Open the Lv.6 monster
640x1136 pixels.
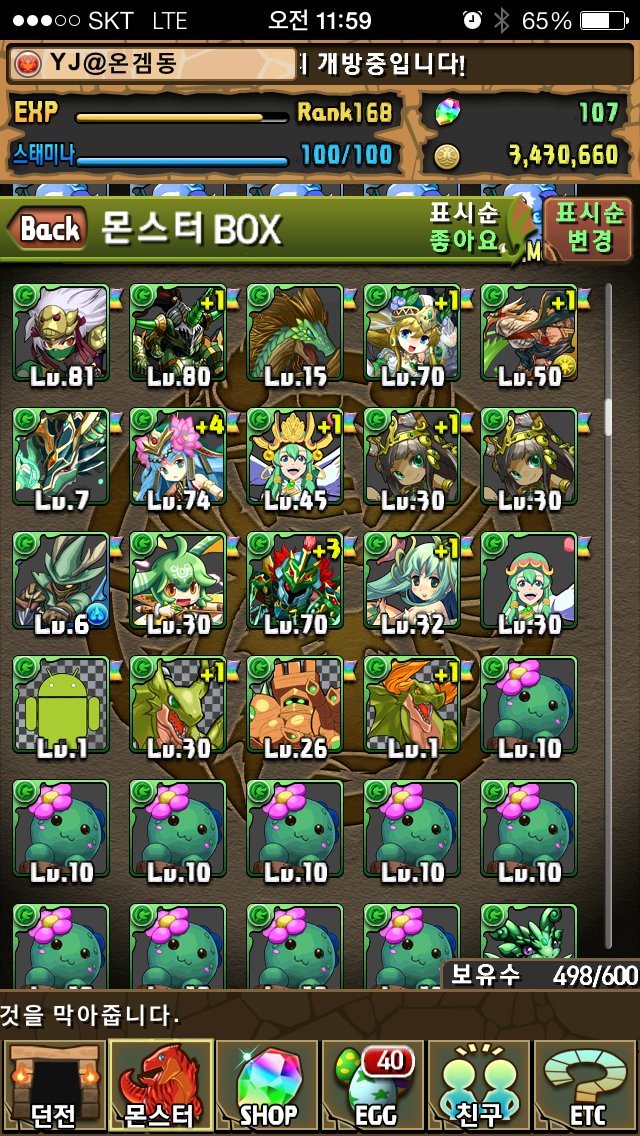tap(61, 582)
